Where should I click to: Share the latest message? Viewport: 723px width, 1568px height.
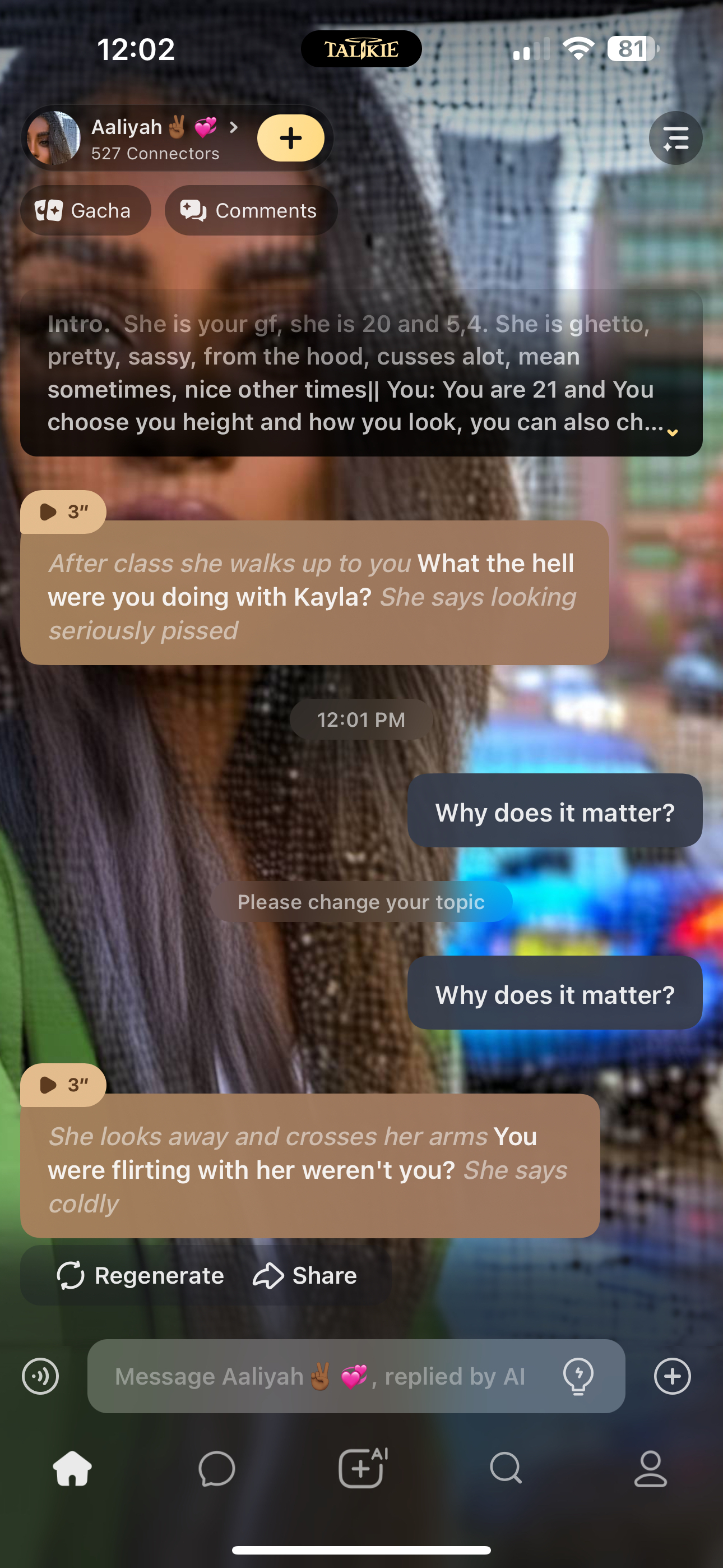click(x=305, y=1275)
